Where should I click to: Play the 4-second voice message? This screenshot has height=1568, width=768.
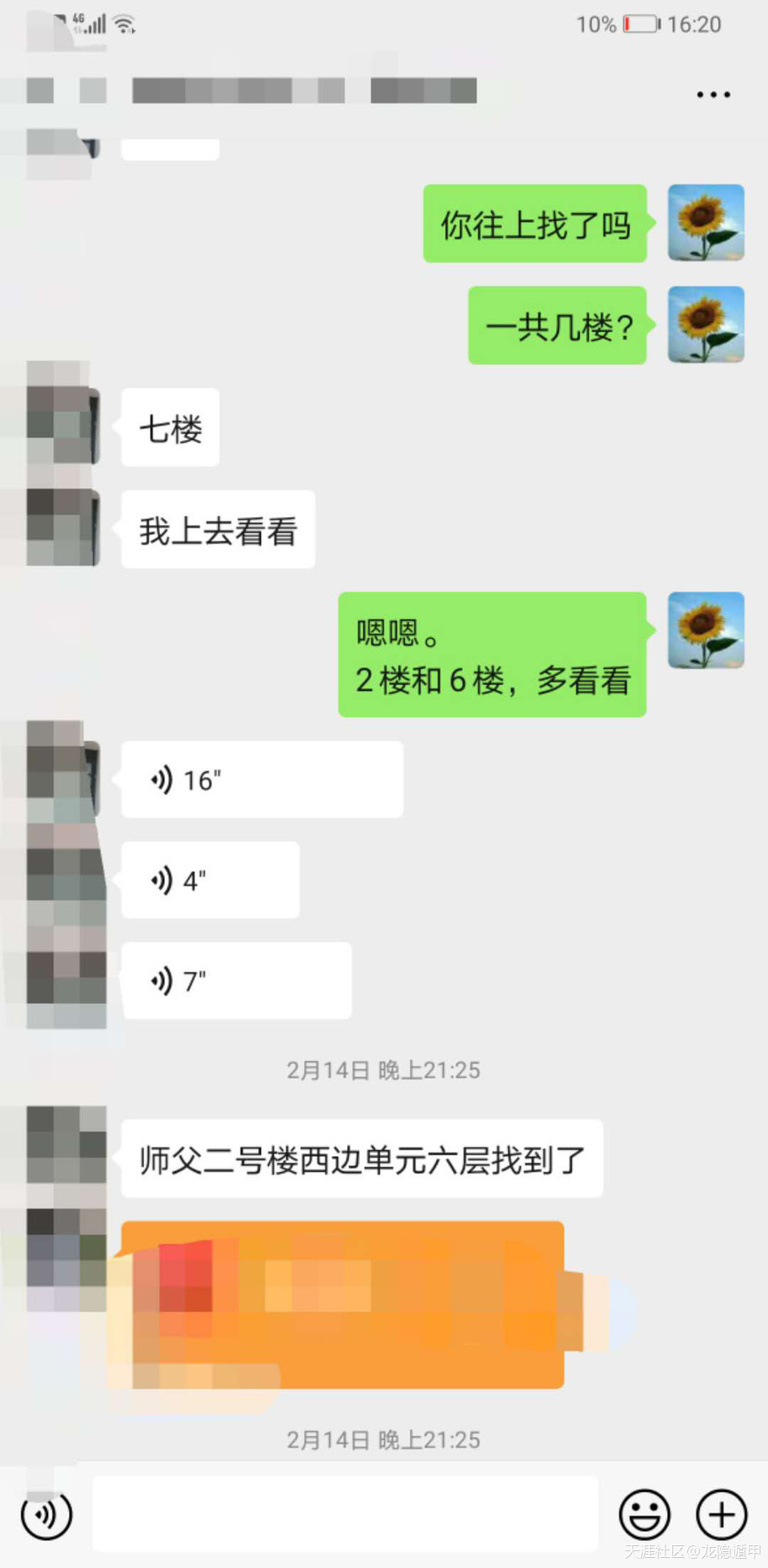click(x=210, y=880)
